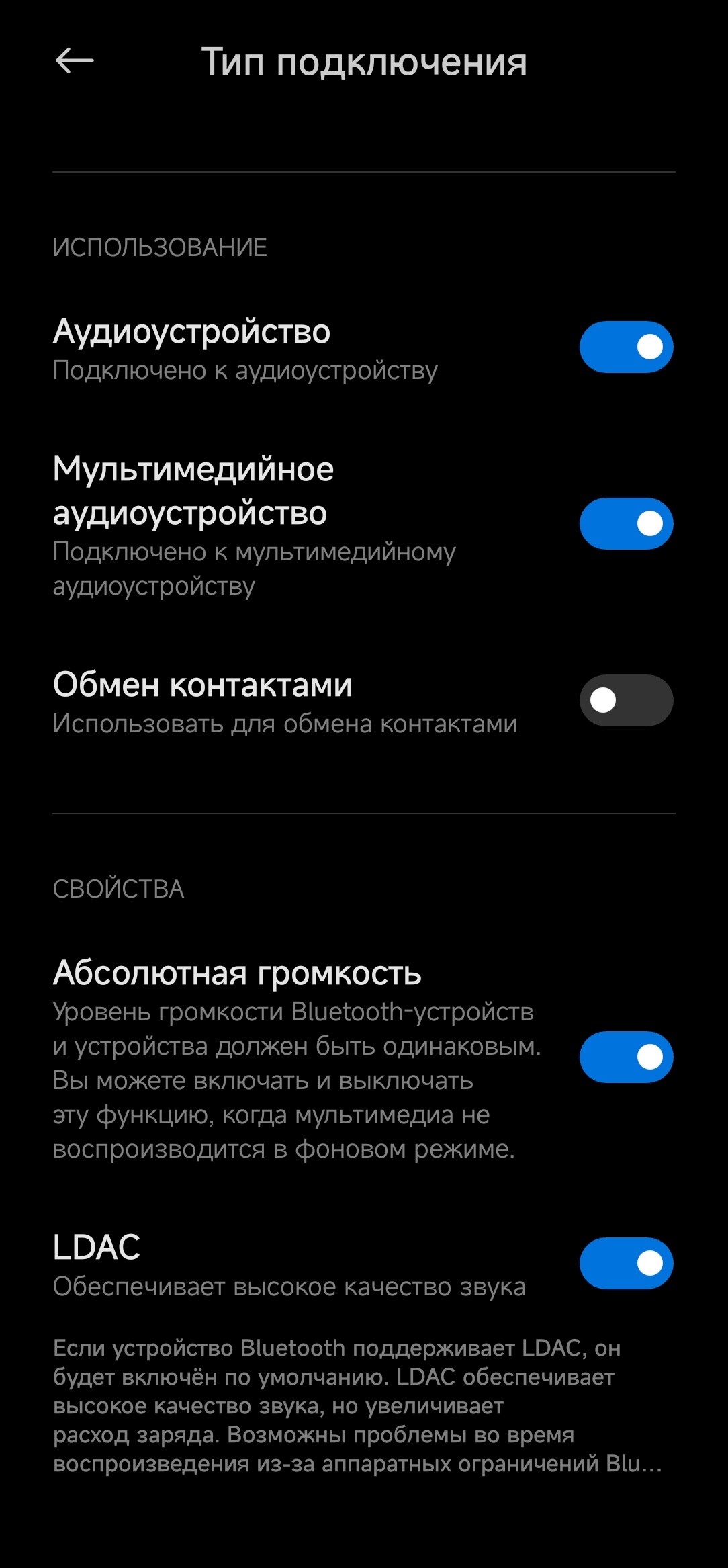Toggle Абсолютная громкость off

tap(626, 1057)
